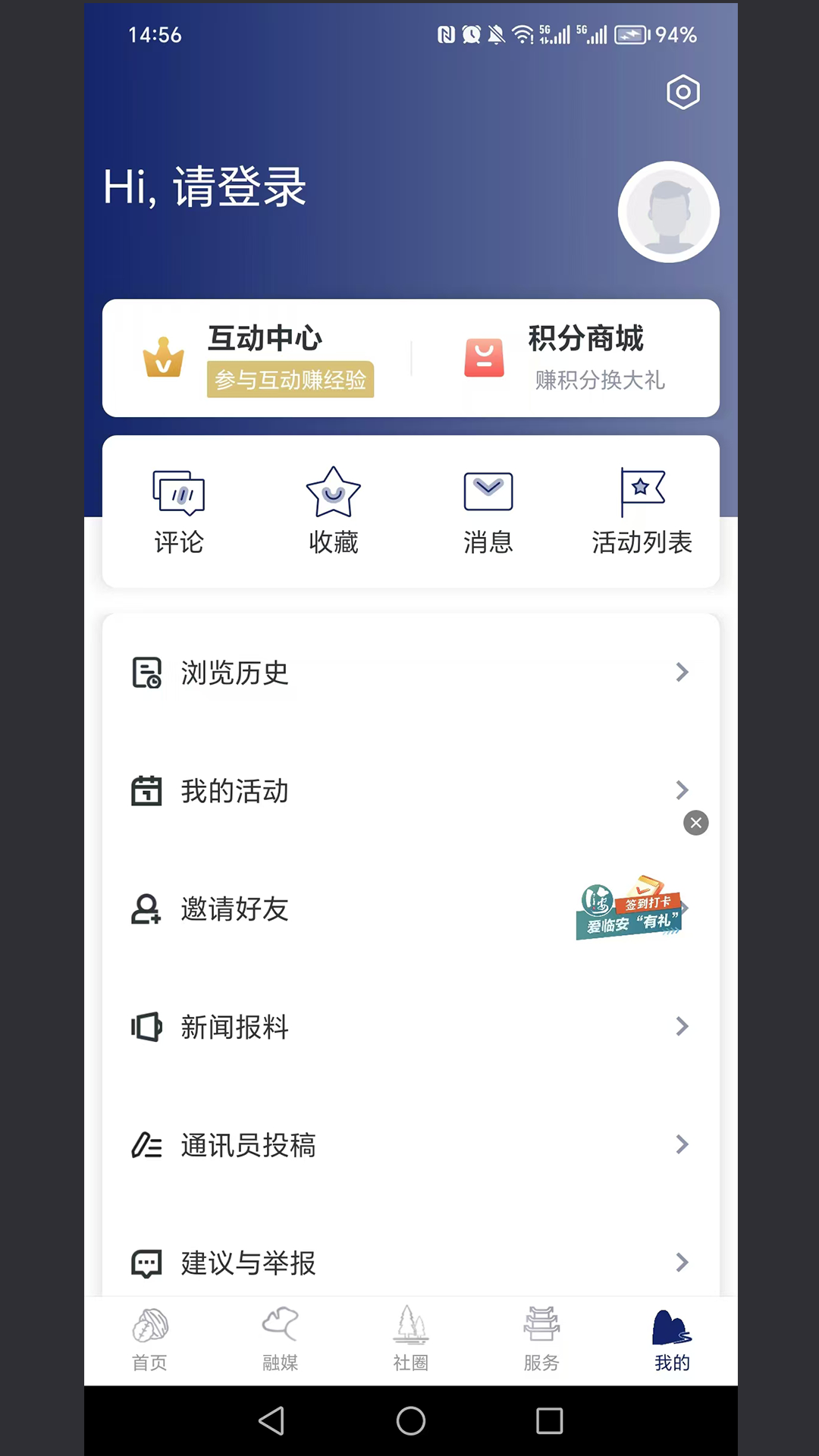Open 通讯员投稿 via its chevron
This screenshot has width=819, height=1456.
click(682, 1145)
